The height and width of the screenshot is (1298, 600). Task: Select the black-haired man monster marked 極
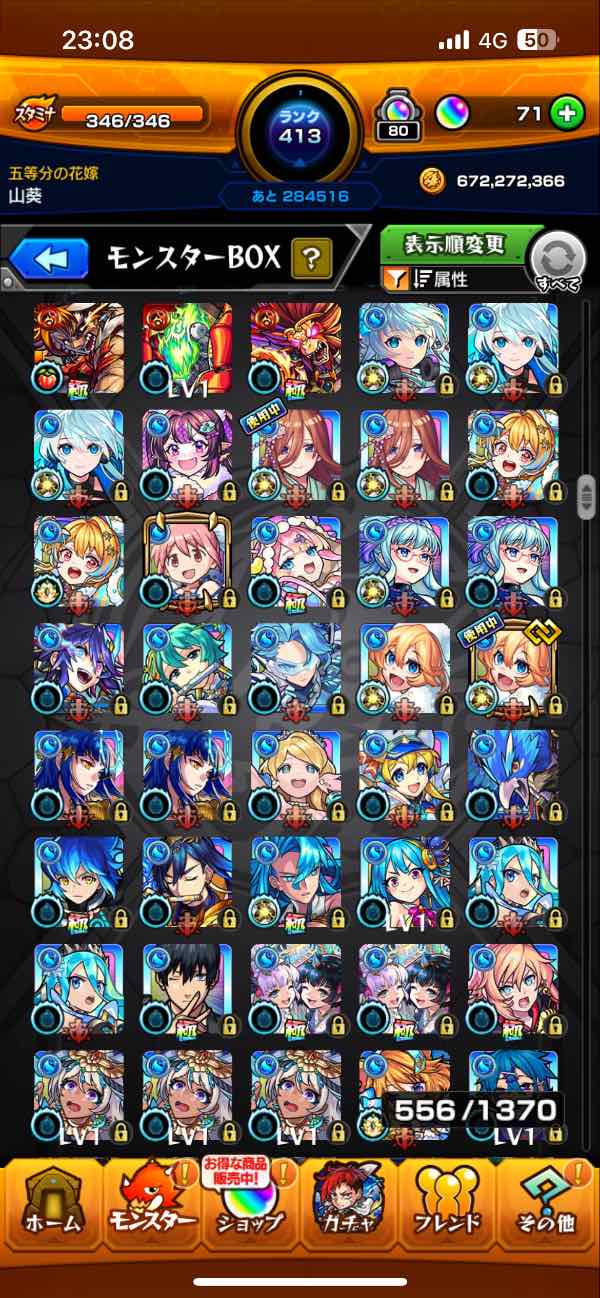[187, 987]
